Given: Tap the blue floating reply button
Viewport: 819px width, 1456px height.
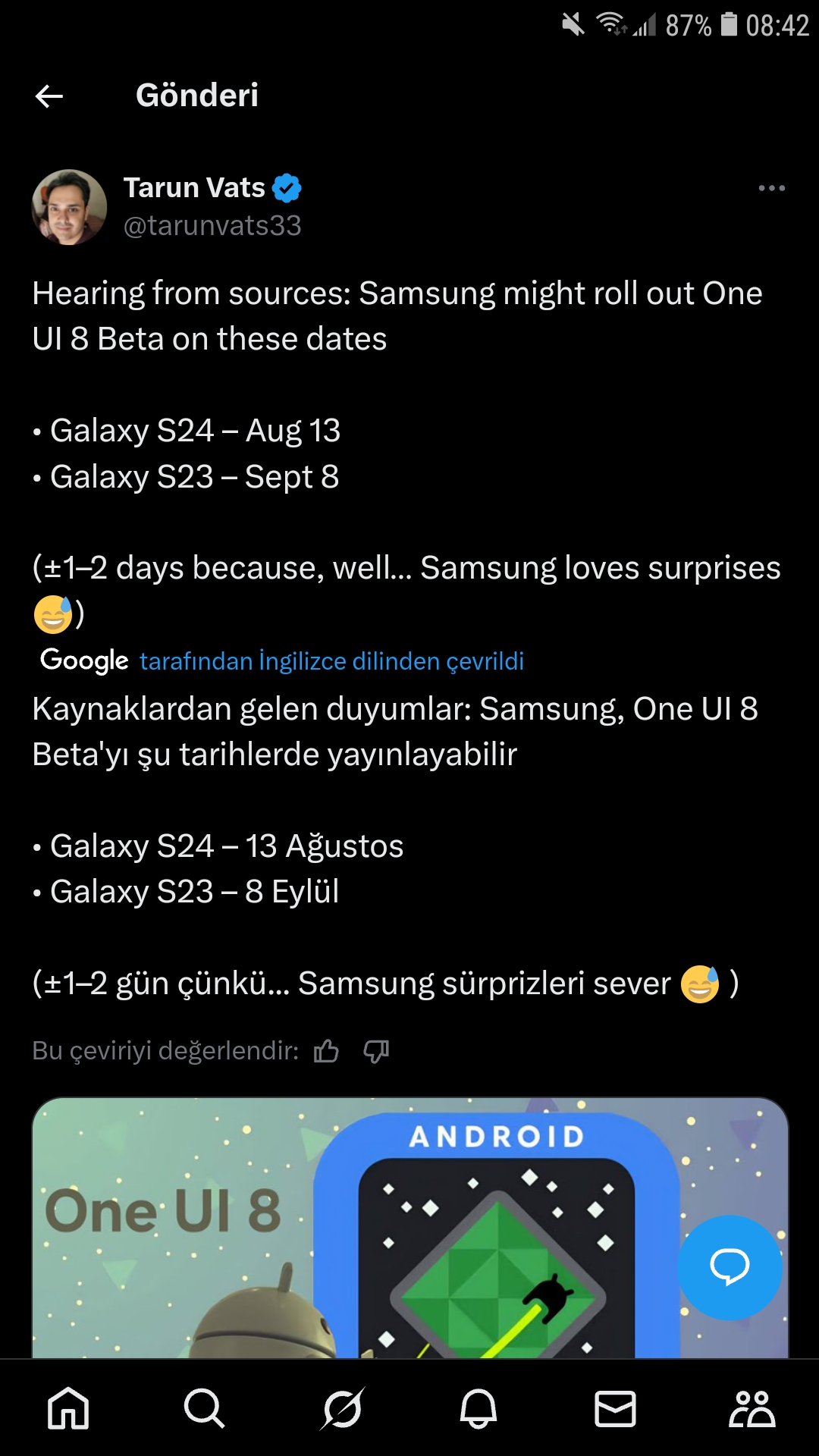Looking at the screenshot, I should click(x=730, y=1267).
